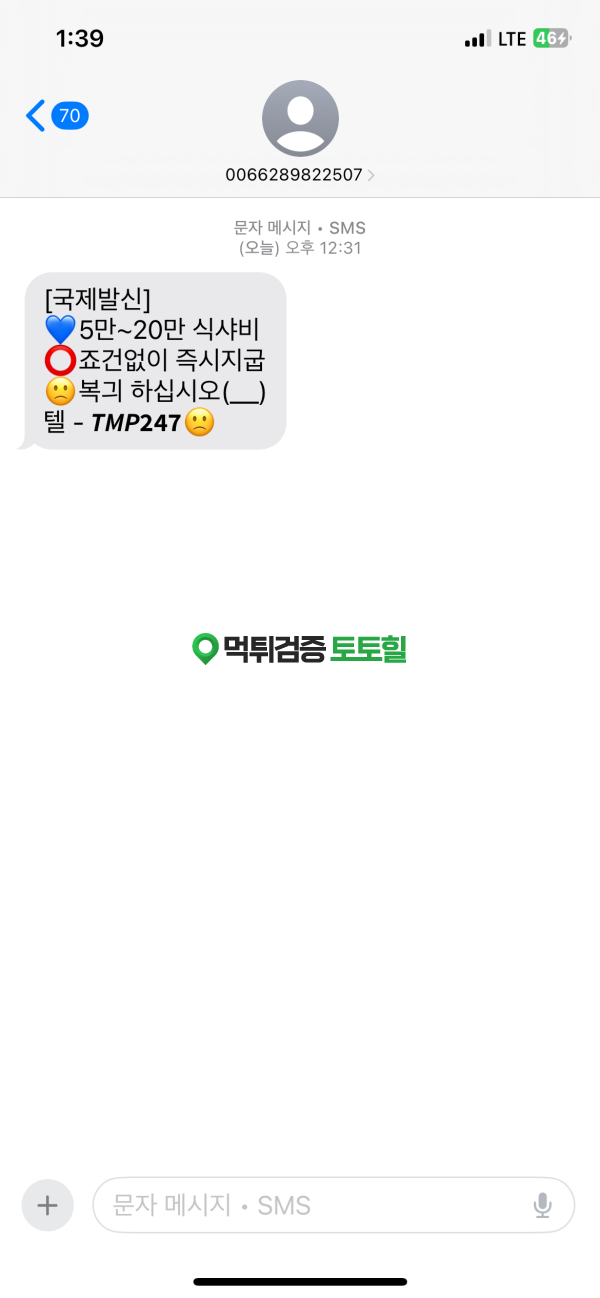
Task: Open the plus attachments menu
Action: (x=47, y=1205)
